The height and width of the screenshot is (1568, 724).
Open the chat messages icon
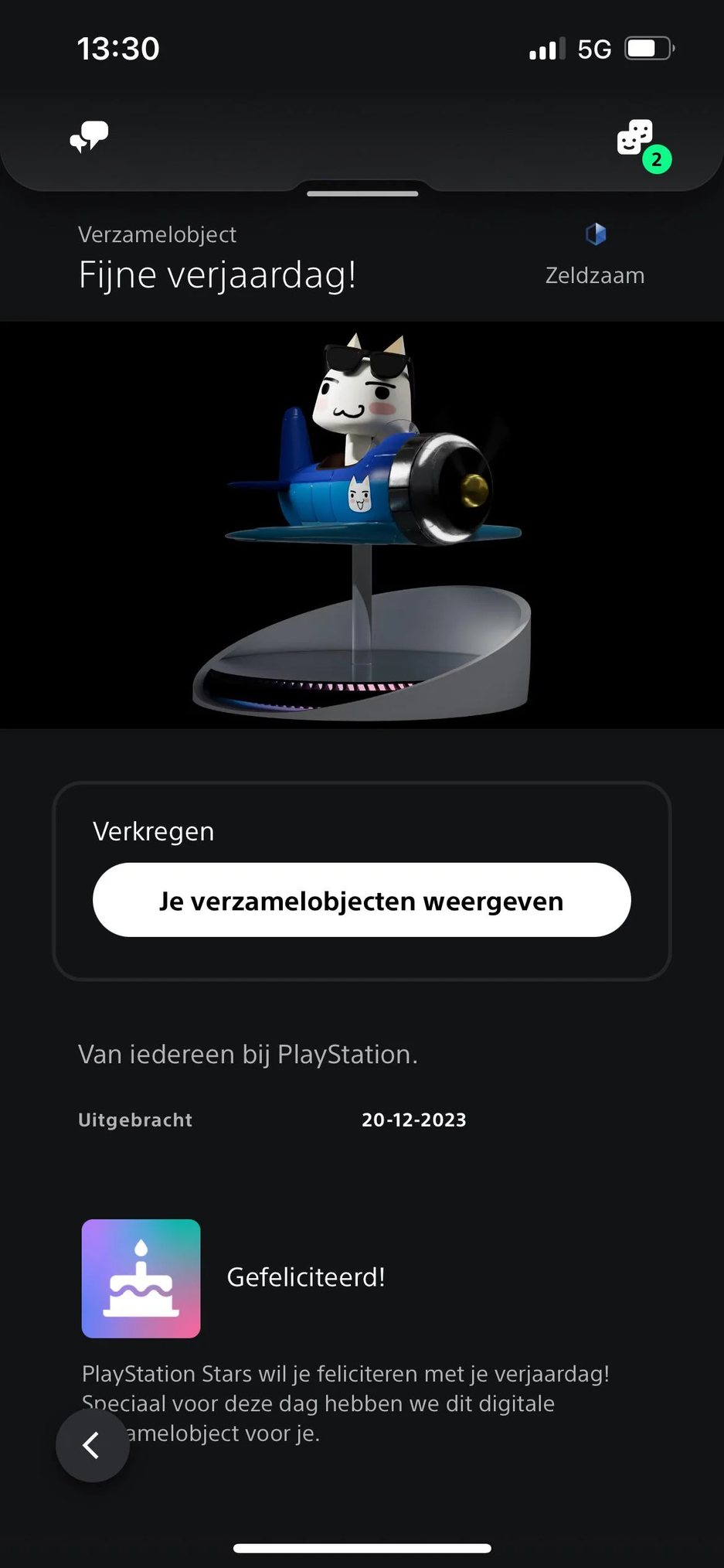tap(90, 137)
